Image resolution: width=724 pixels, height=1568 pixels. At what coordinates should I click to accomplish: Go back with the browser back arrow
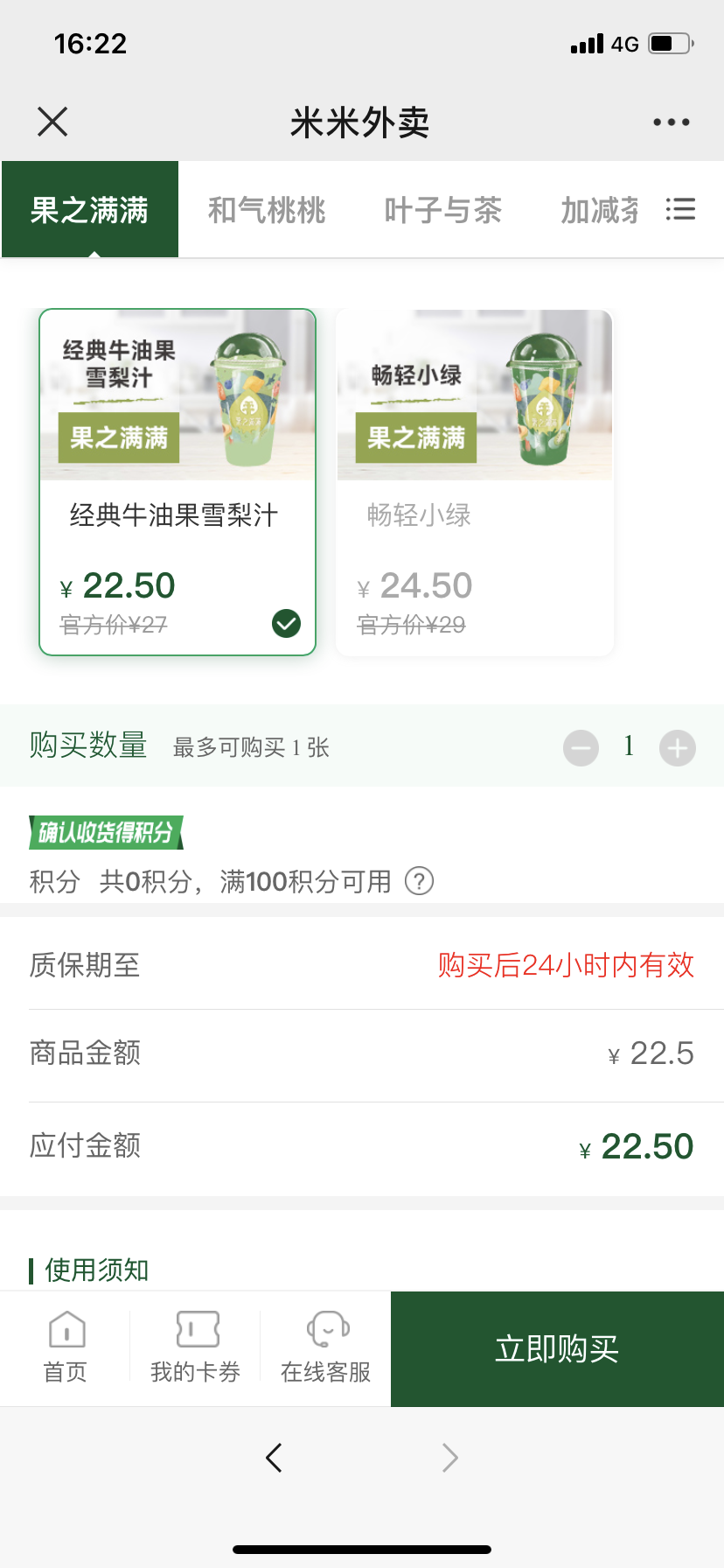tap(274, 1457)
